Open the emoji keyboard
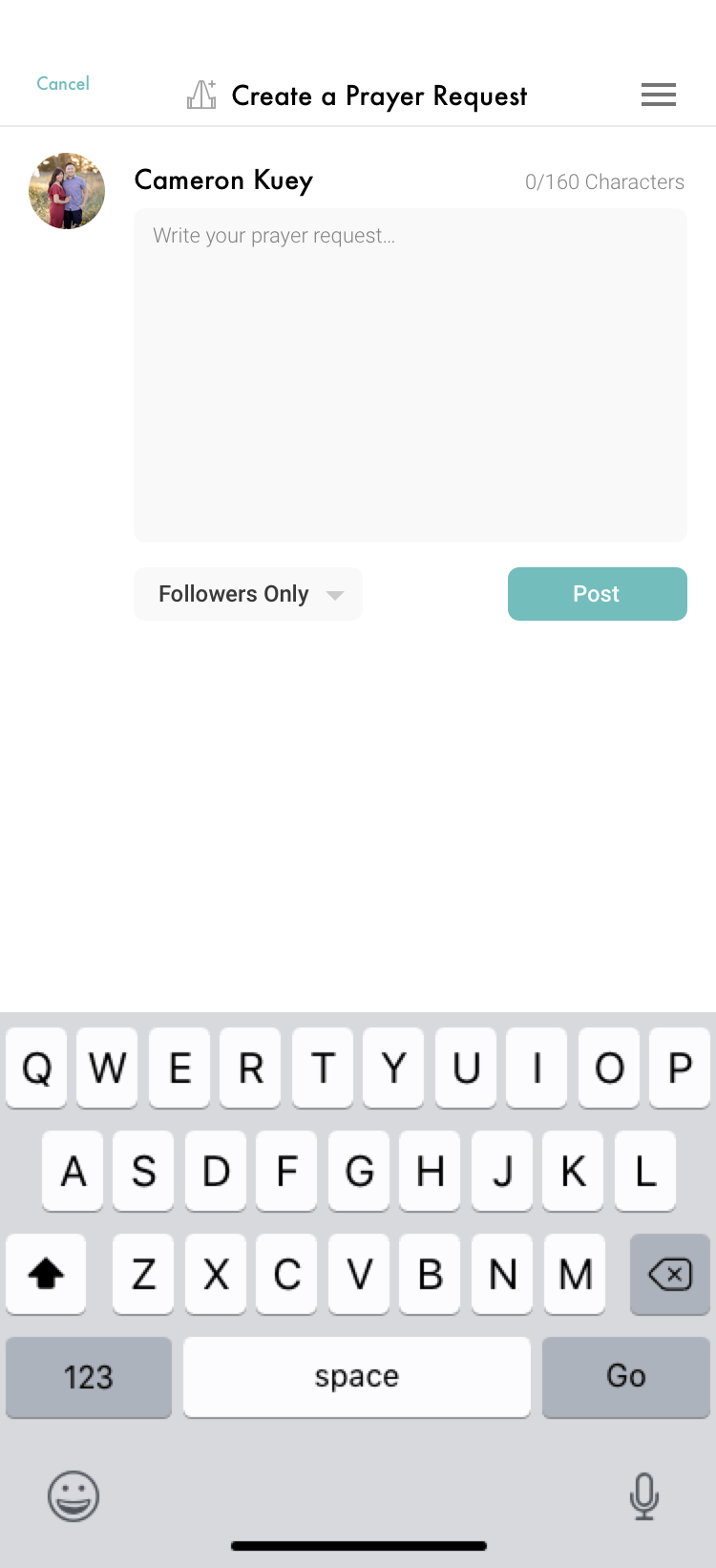Screen dimensions: 716x1568 click(74, 1495)
